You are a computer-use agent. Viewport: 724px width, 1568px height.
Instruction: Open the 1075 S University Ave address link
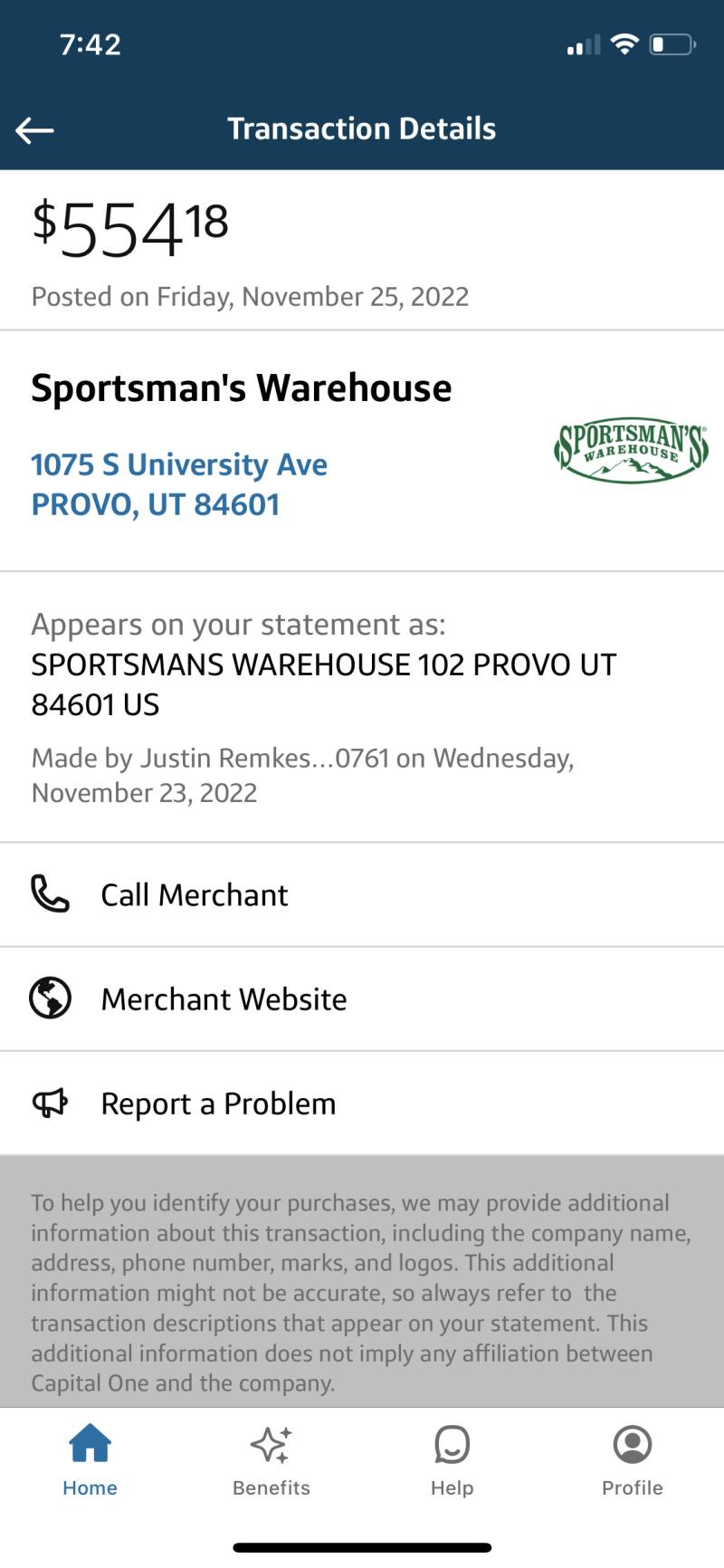pos(179,484)
